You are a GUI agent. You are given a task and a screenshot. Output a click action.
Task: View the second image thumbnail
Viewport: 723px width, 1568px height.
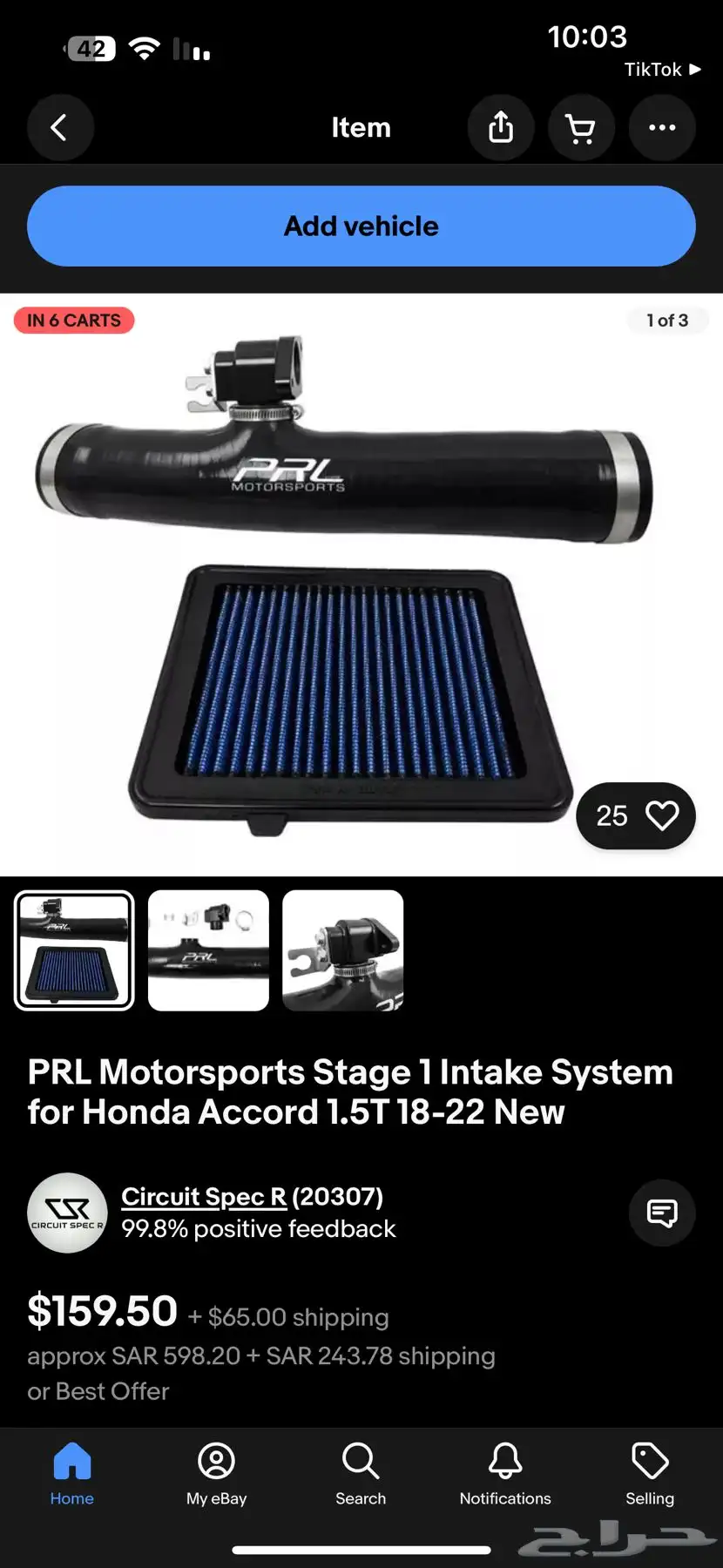point(208,950)
